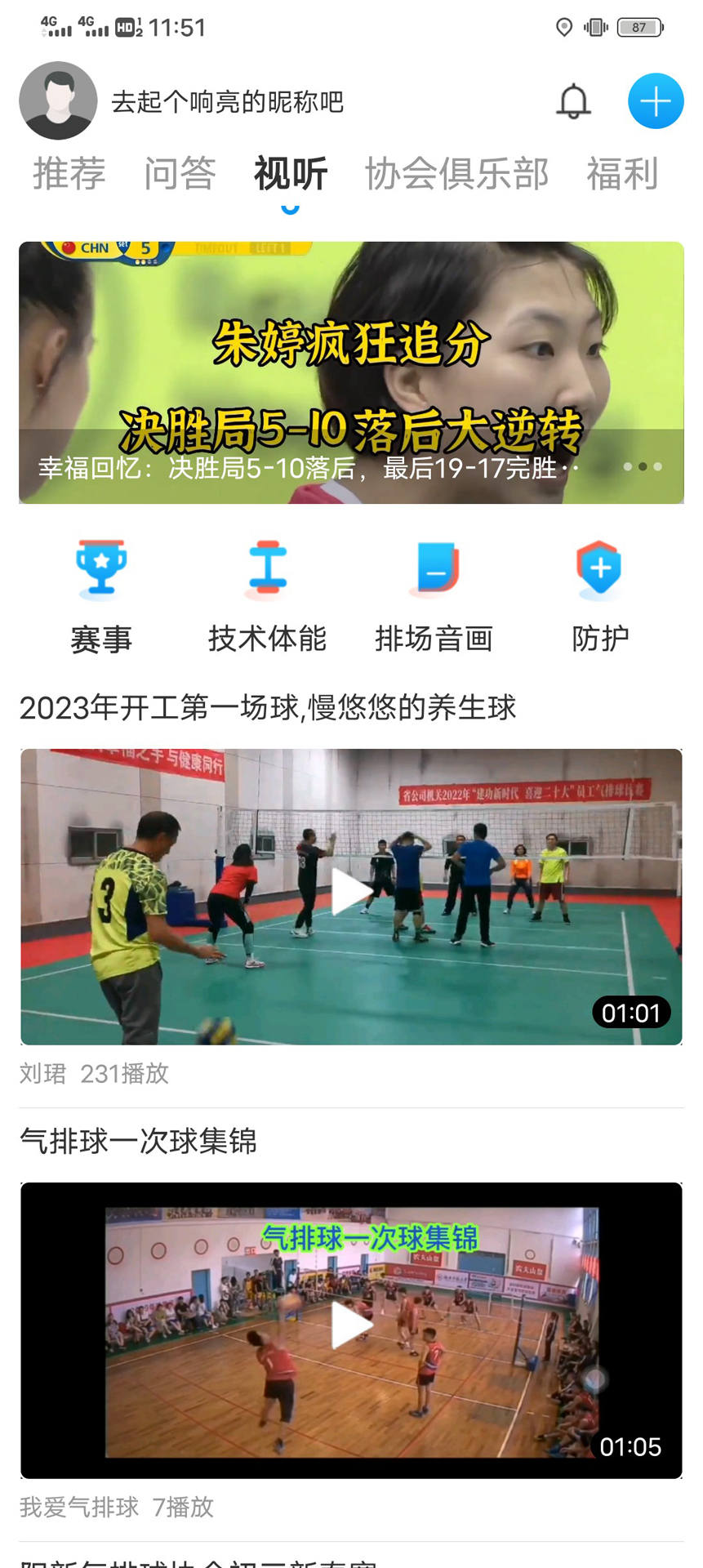Switch to the 推荐 tab
This screenshot has height=1568, width=703.
69,174
